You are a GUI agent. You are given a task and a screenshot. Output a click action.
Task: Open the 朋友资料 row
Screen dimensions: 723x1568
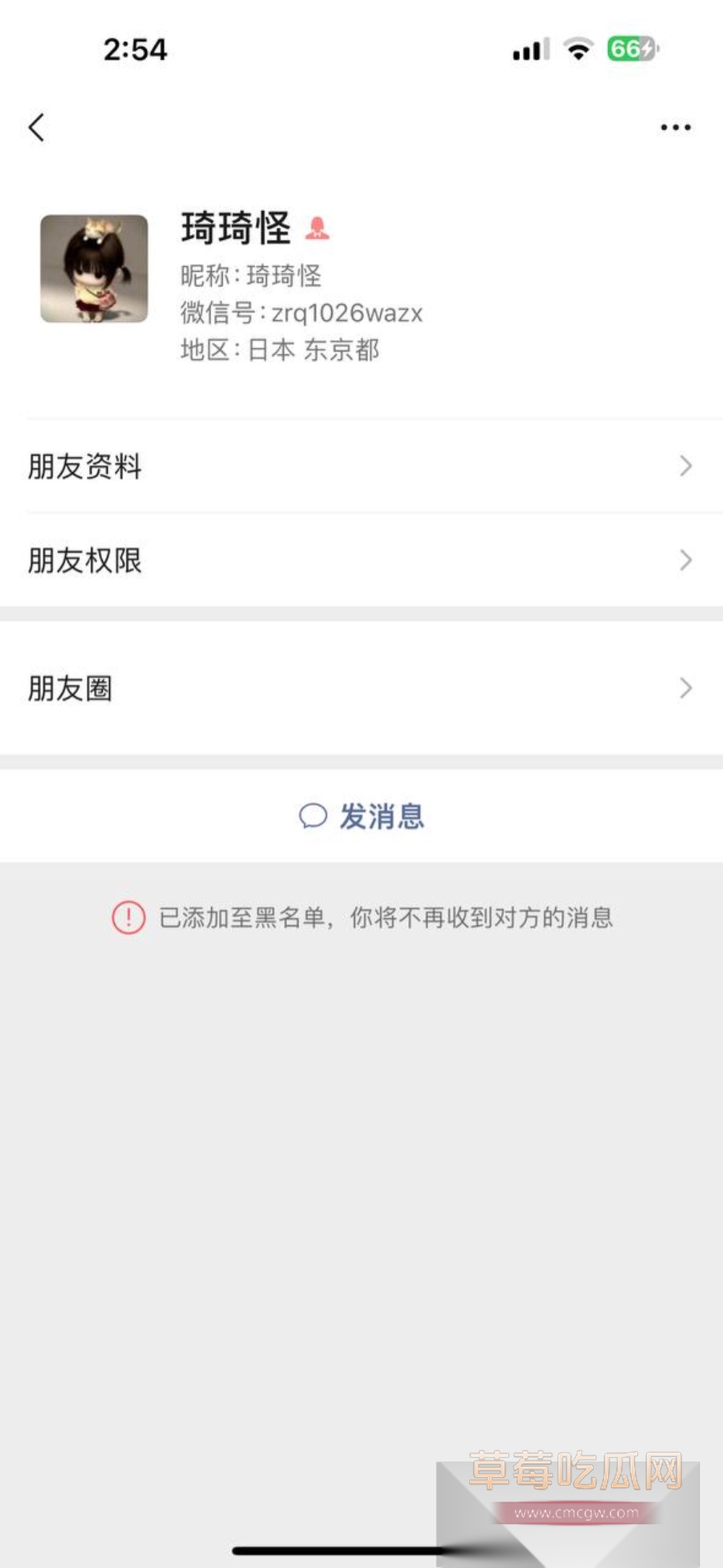[361, 466]
